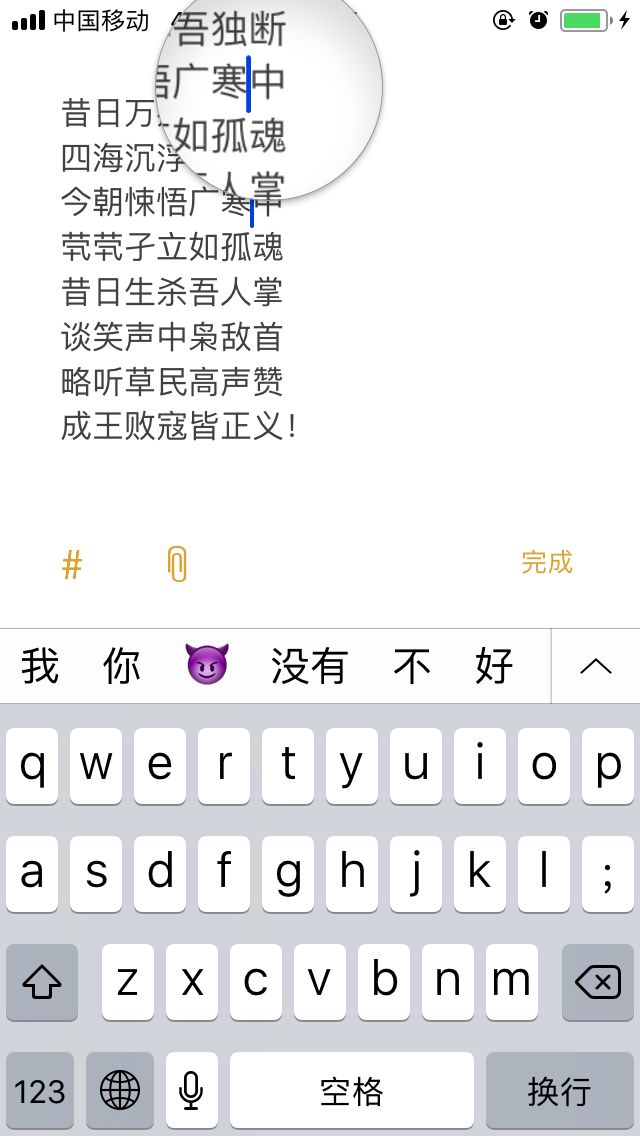This screenshot has height=1136, width=640.
Task: Tap 换行 to insert a line break
Action: pyautogui.click(x=559, y=1090)
